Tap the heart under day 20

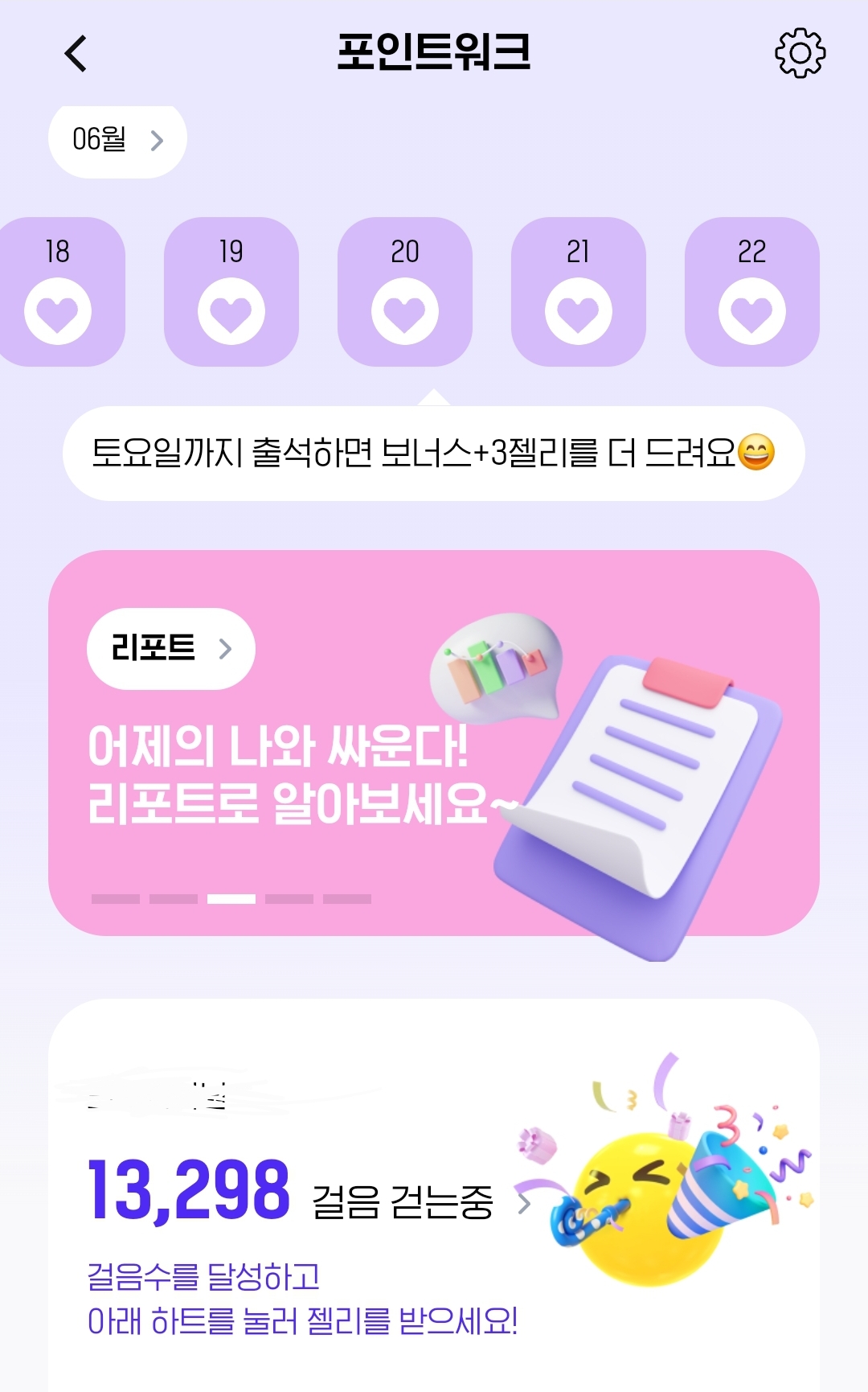405,311
